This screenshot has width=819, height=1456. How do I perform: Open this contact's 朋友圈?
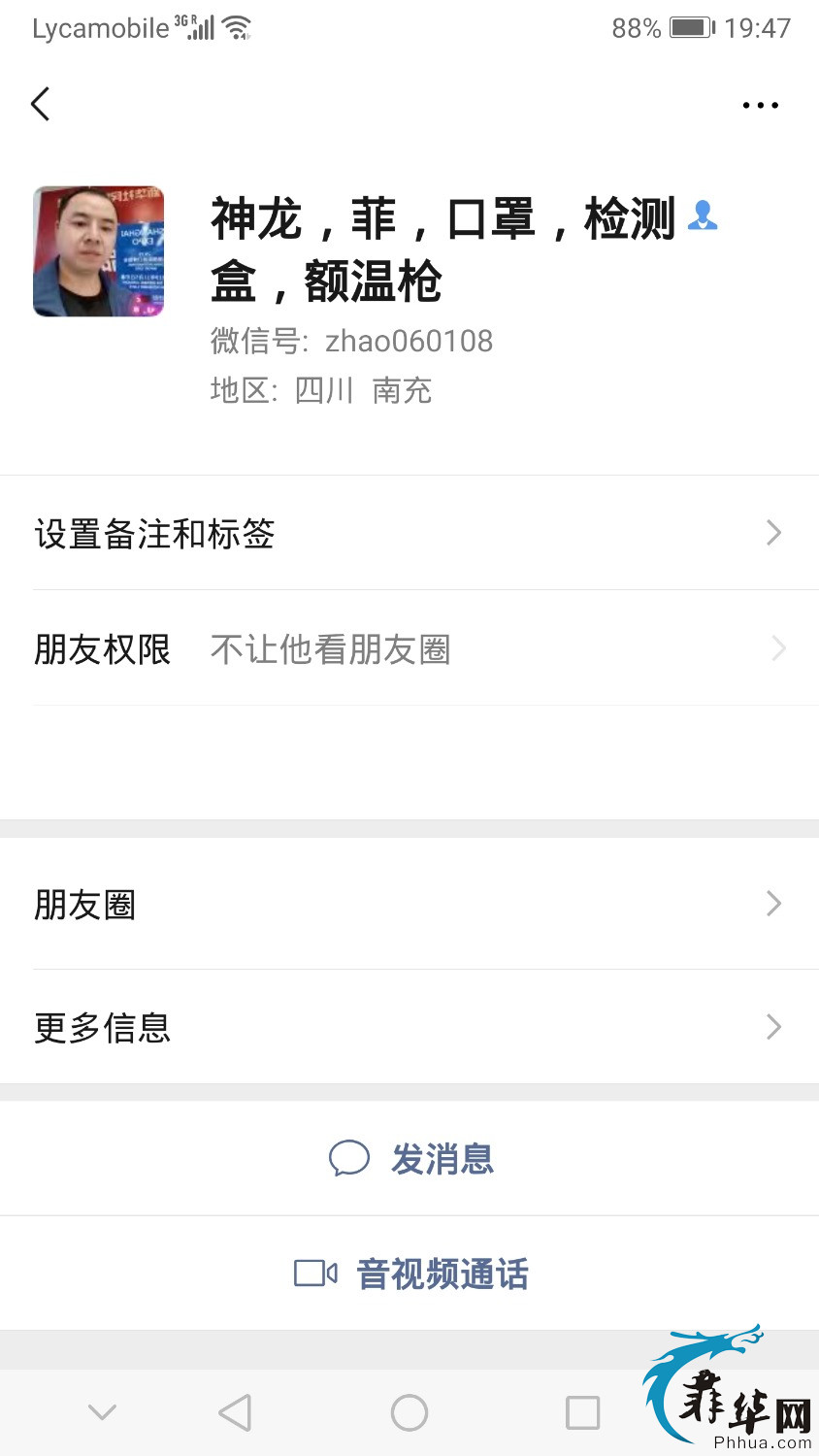(x=409, y=904)
